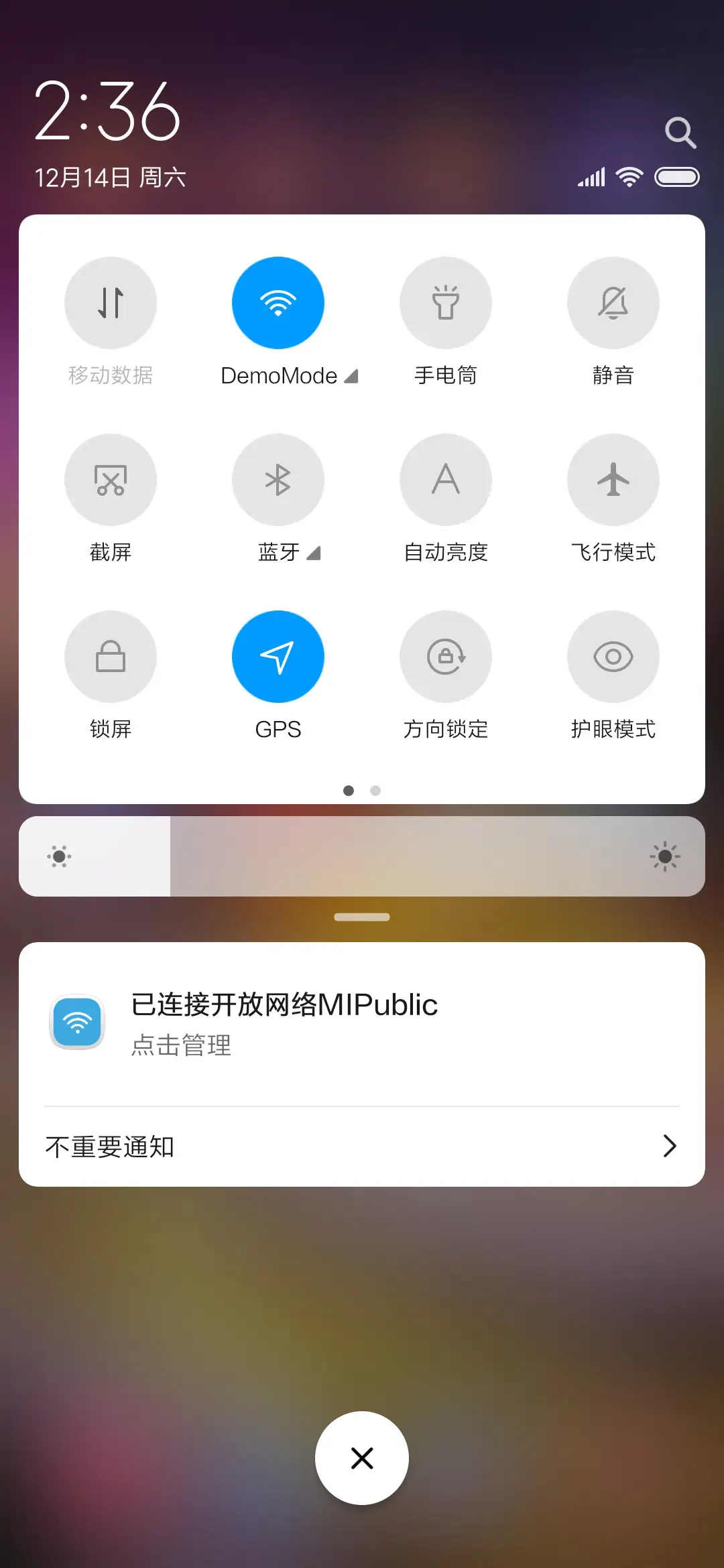
Task: Turn on the flashlight
Action: [x=446, y=303]
